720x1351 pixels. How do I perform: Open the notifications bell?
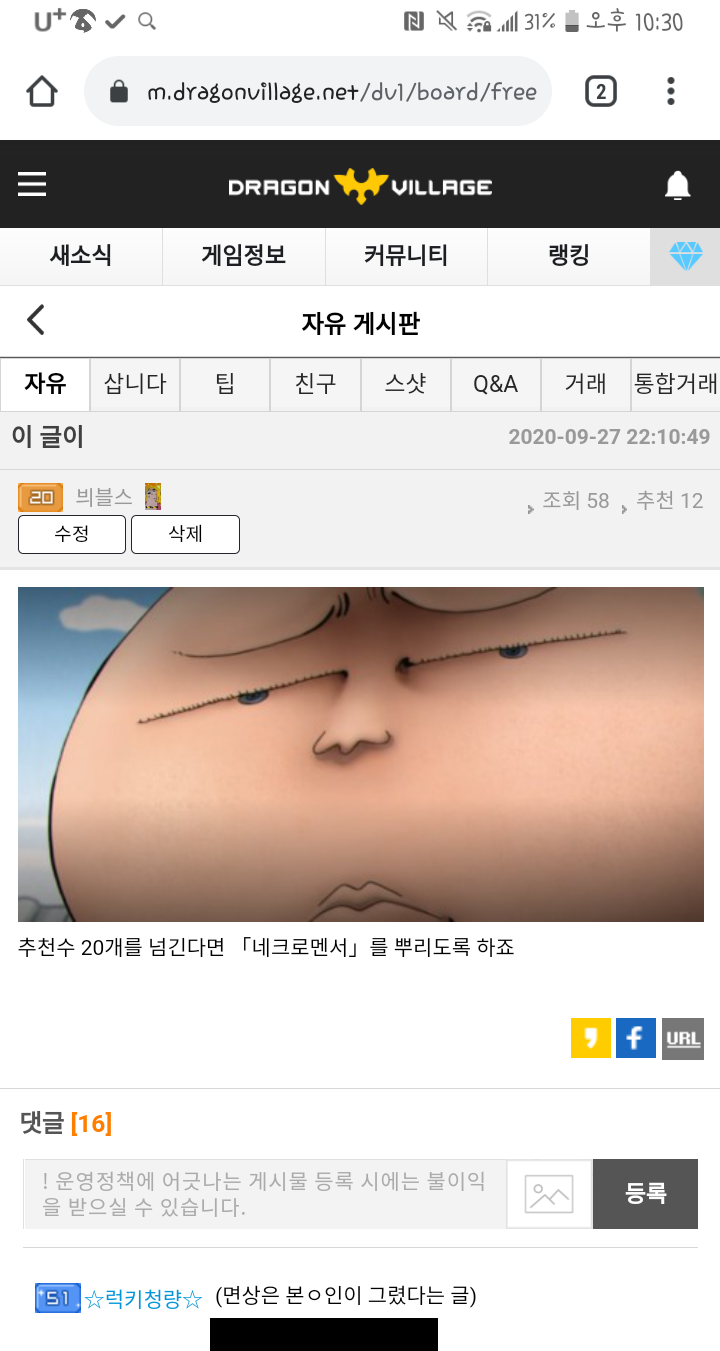(x=678, y=186)
